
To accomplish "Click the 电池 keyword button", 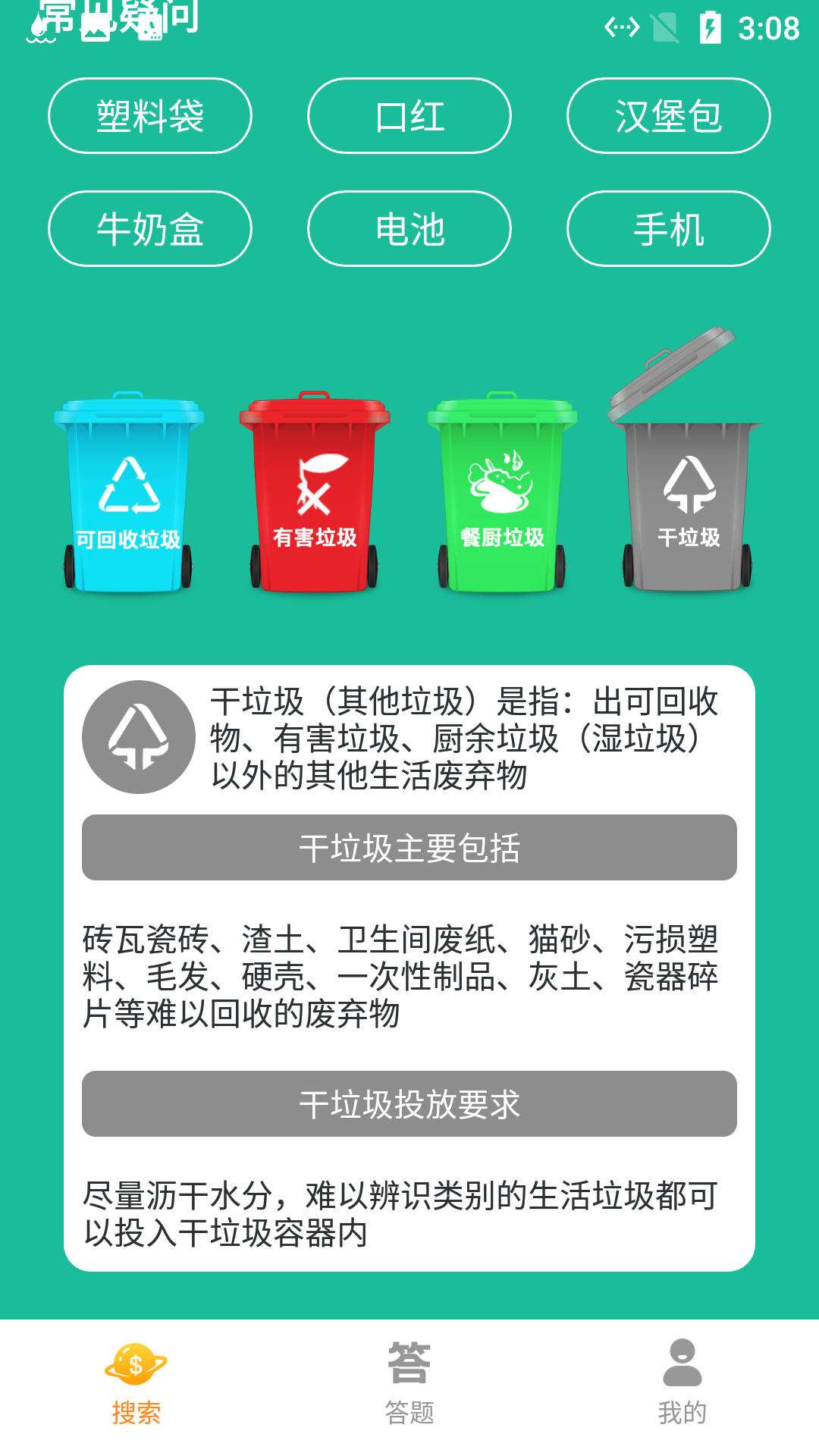I will (409, 229).
